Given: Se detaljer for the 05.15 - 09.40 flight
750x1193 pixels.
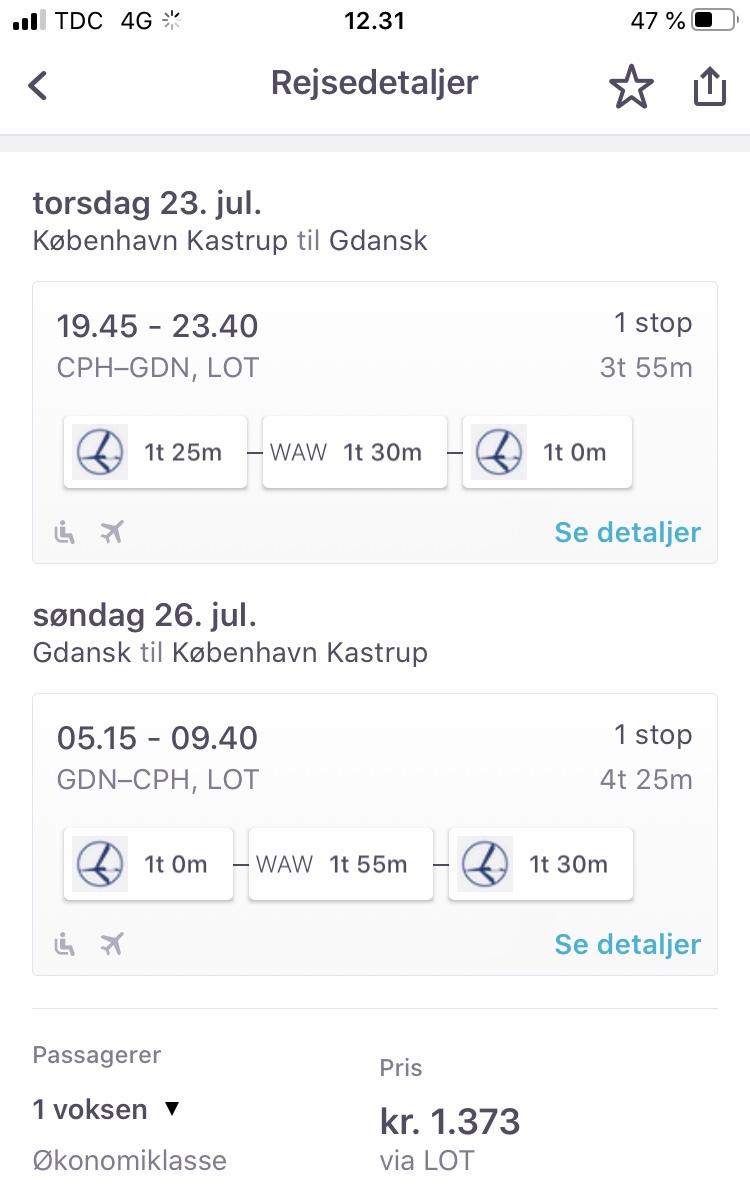Looking at the screenshot, I should click(627, 944).
